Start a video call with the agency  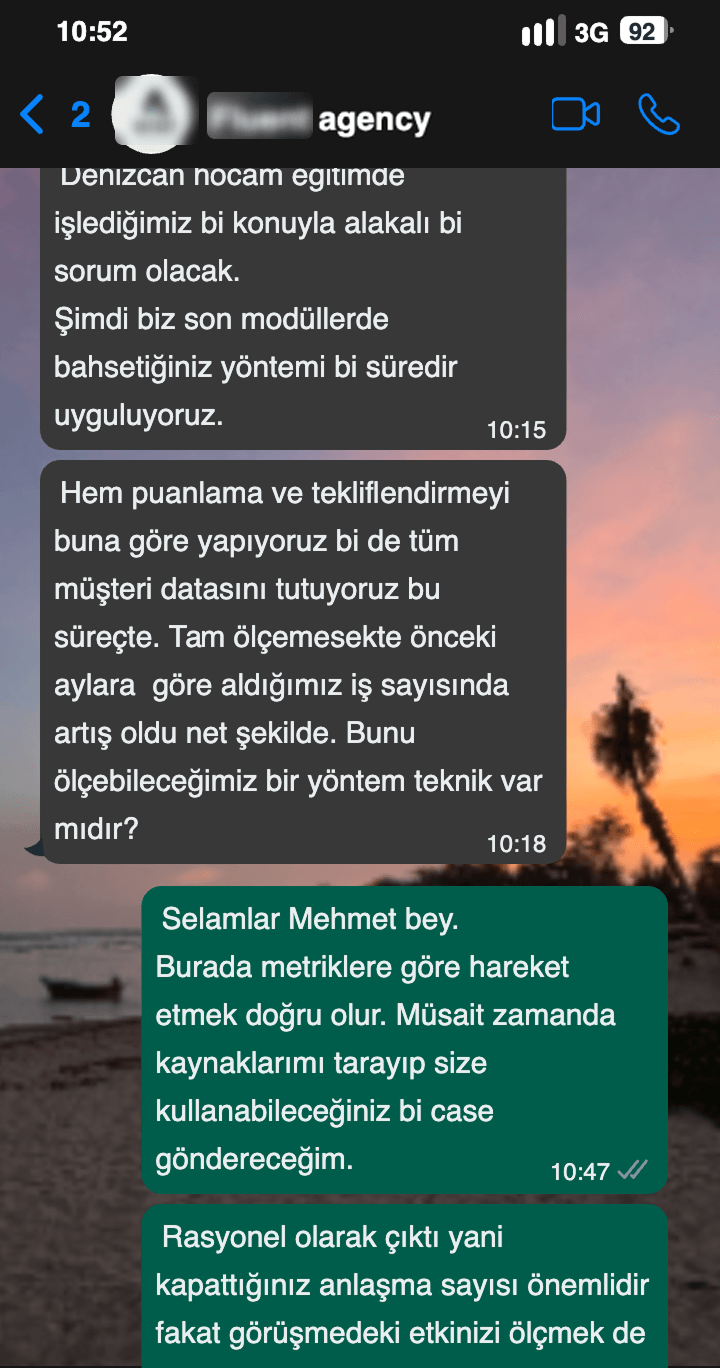pyautogui.click(x=575, y=115)
